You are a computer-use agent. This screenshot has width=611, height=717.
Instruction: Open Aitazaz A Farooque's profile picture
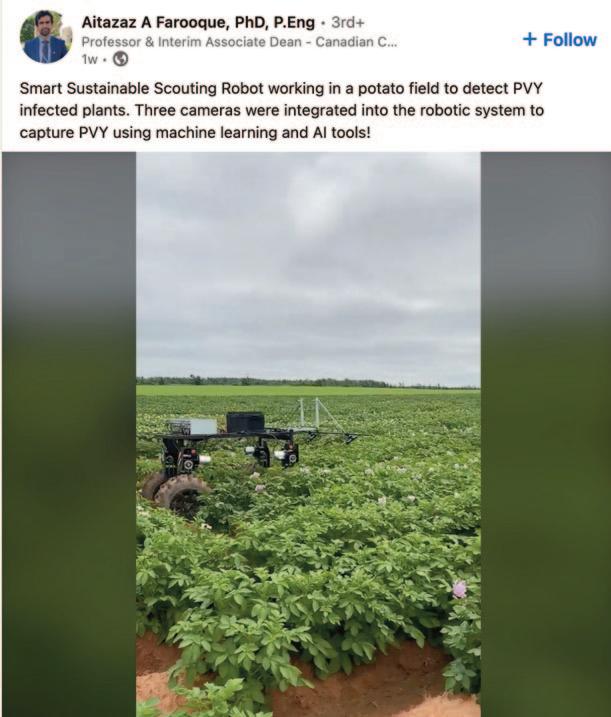click(x=45, y=37)
